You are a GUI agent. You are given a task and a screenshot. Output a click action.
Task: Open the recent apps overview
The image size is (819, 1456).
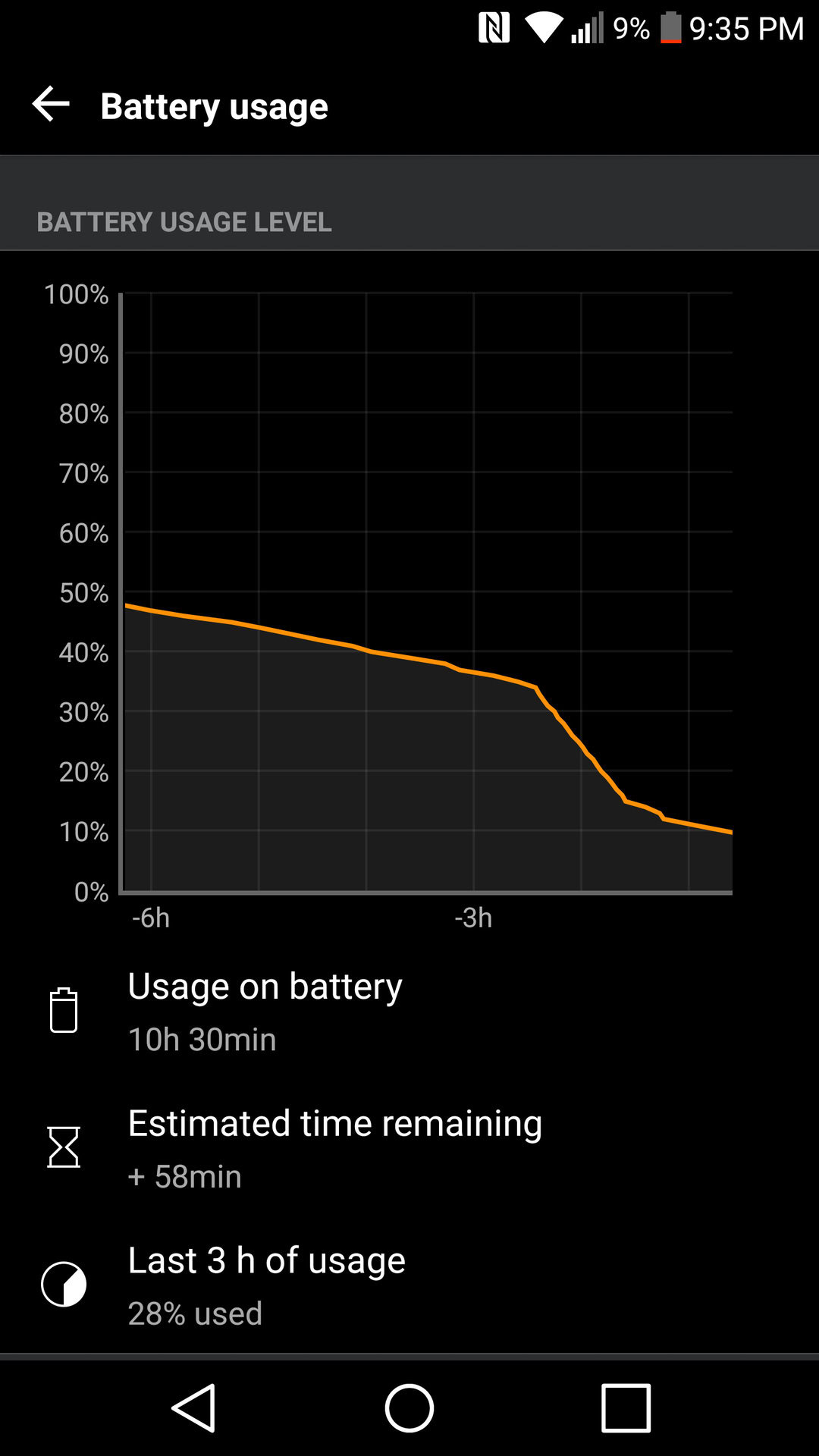coord(626,1408)
